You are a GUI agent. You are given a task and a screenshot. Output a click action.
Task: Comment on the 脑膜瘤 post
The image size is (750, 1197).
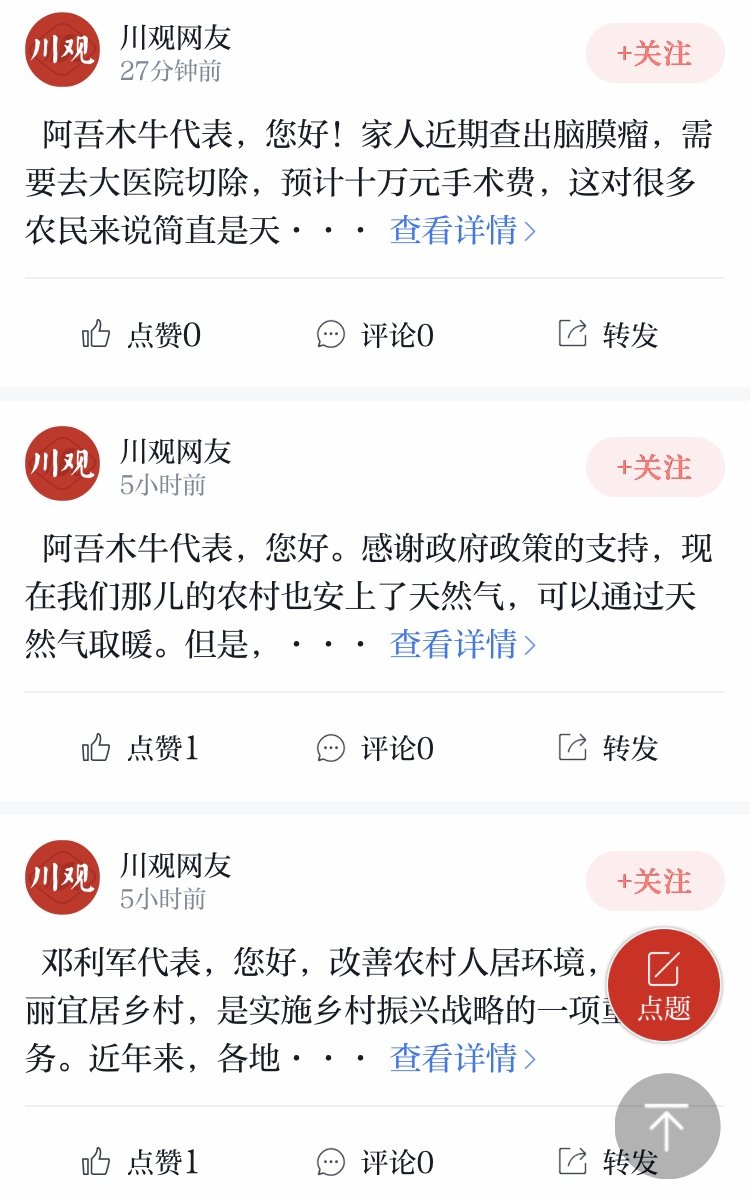click(x=375, y=334)
